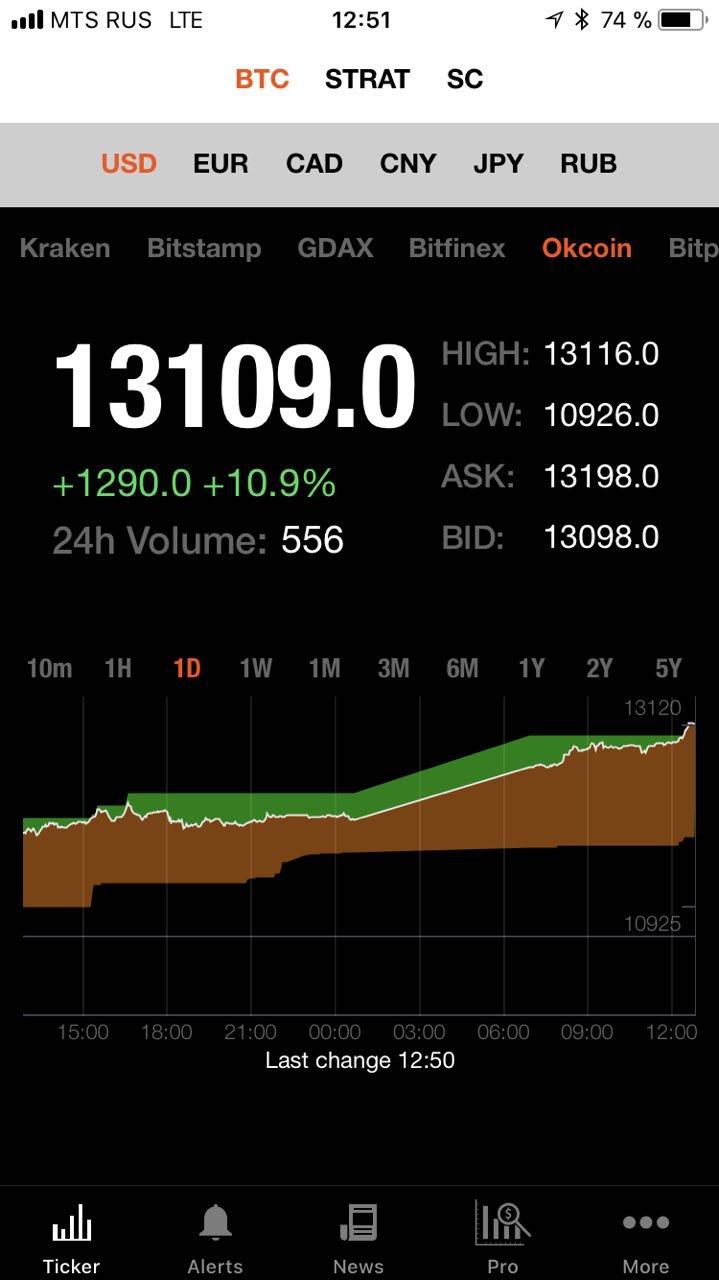Select the GDAX exchange
Screen dimensions: 719x1280
point(335,248)
